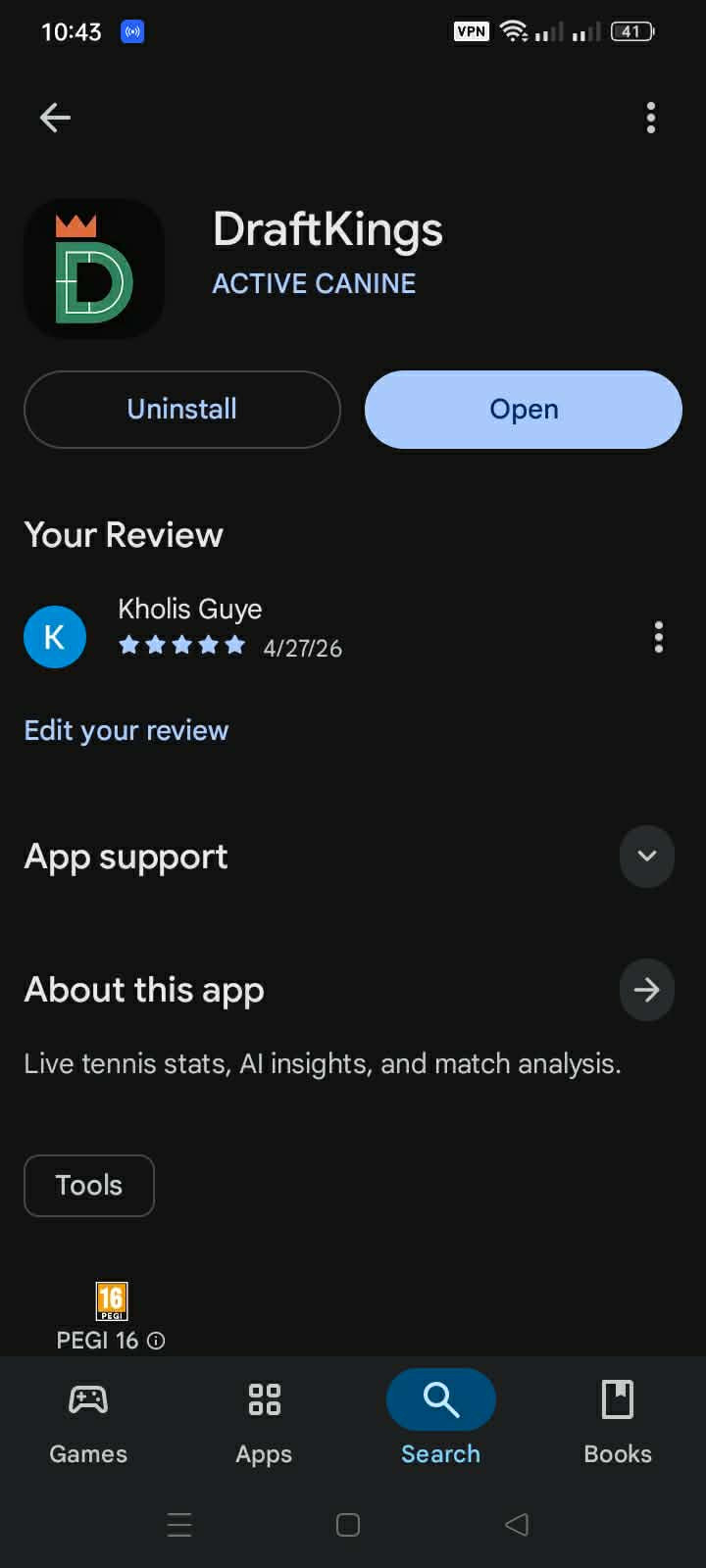
Task: Open About this app details
Action: point(646,990)
